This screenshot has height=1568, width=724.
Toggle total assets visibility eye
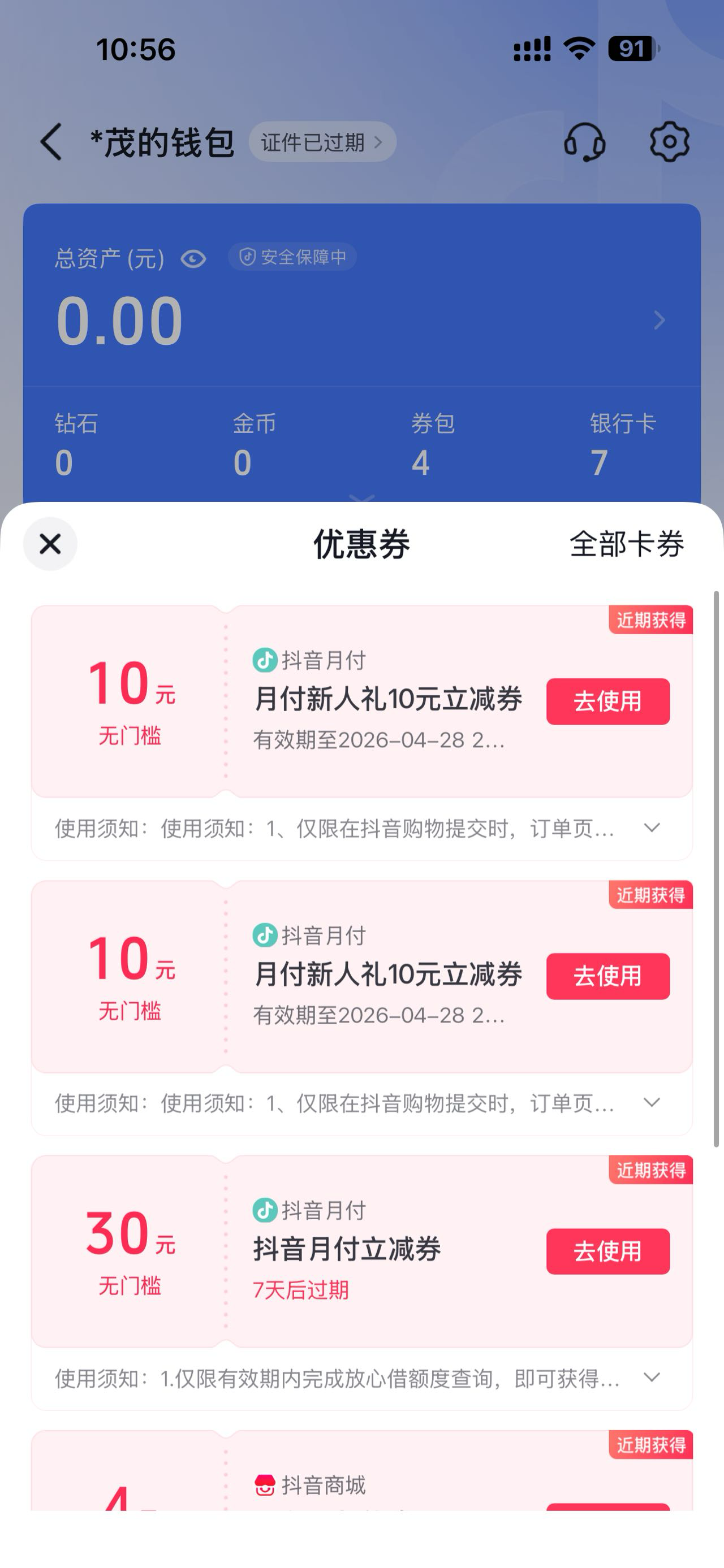[193, 259]
